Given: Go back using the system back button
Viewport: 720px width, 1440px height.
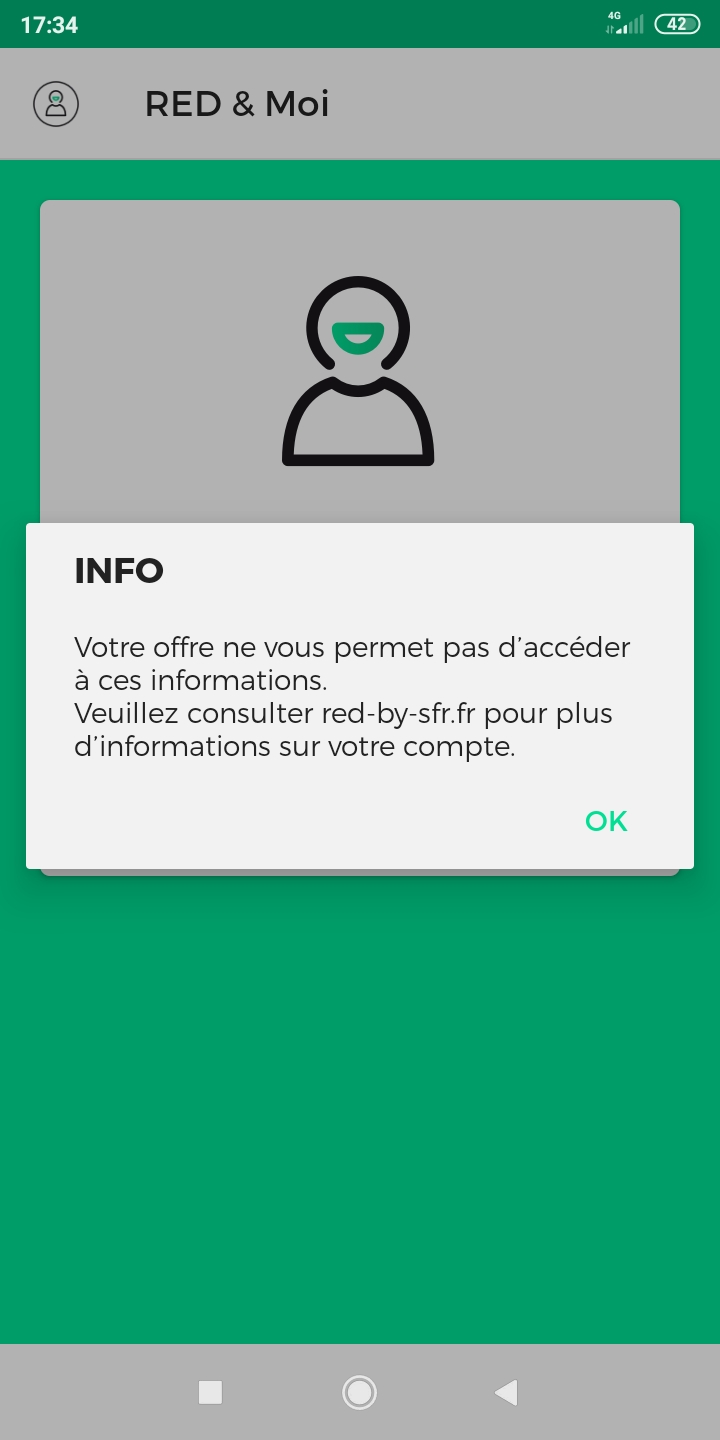Looking at the screenshot, I should [506, 1392].
